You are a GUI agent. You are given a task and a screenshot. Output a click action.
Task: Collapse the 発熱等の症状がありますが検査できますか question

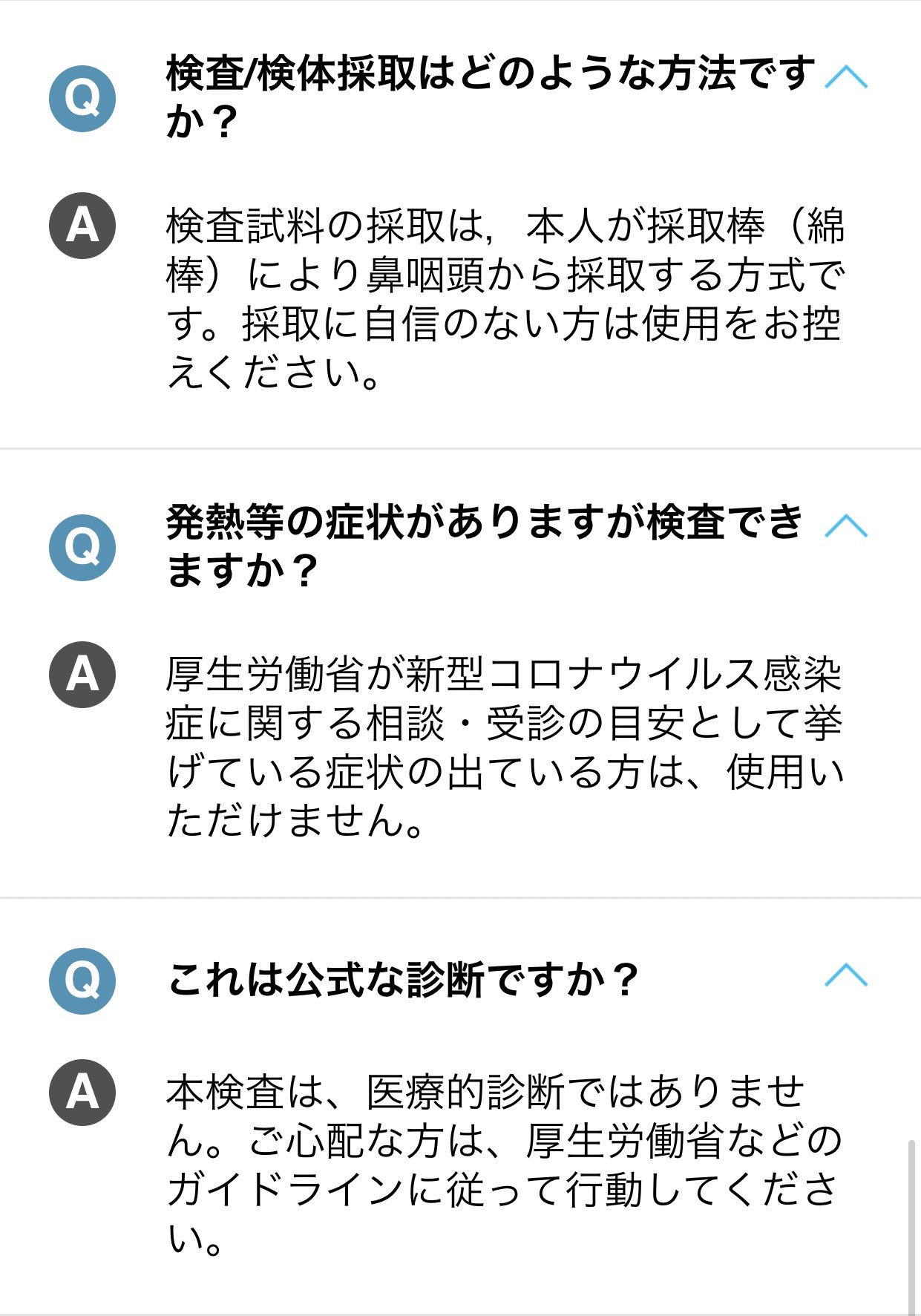coord(846,526)
